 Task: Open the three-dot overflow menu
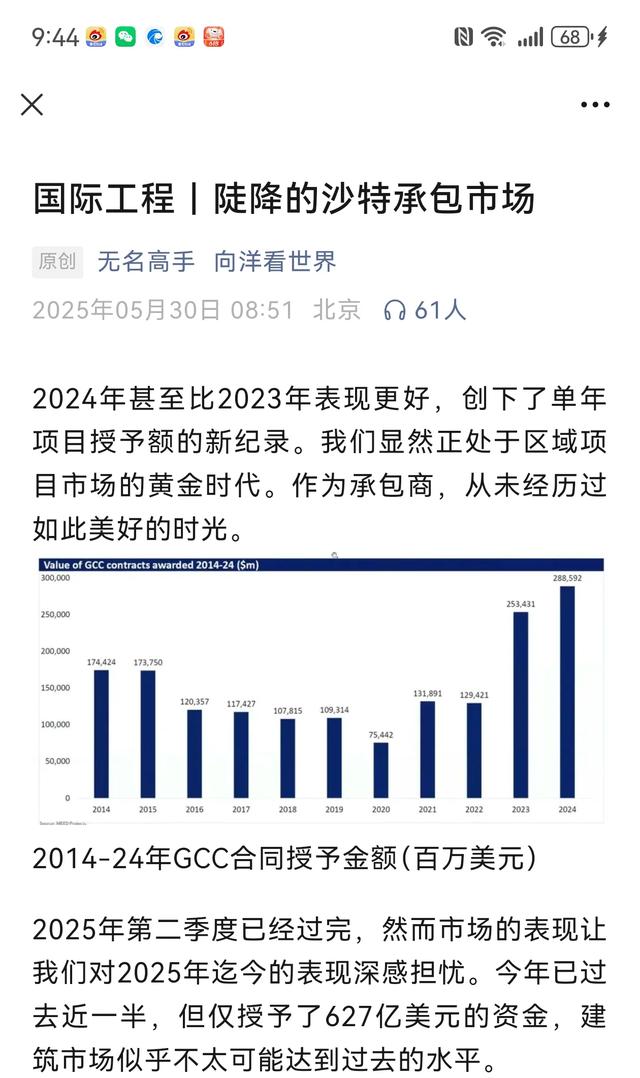[595, 105]
